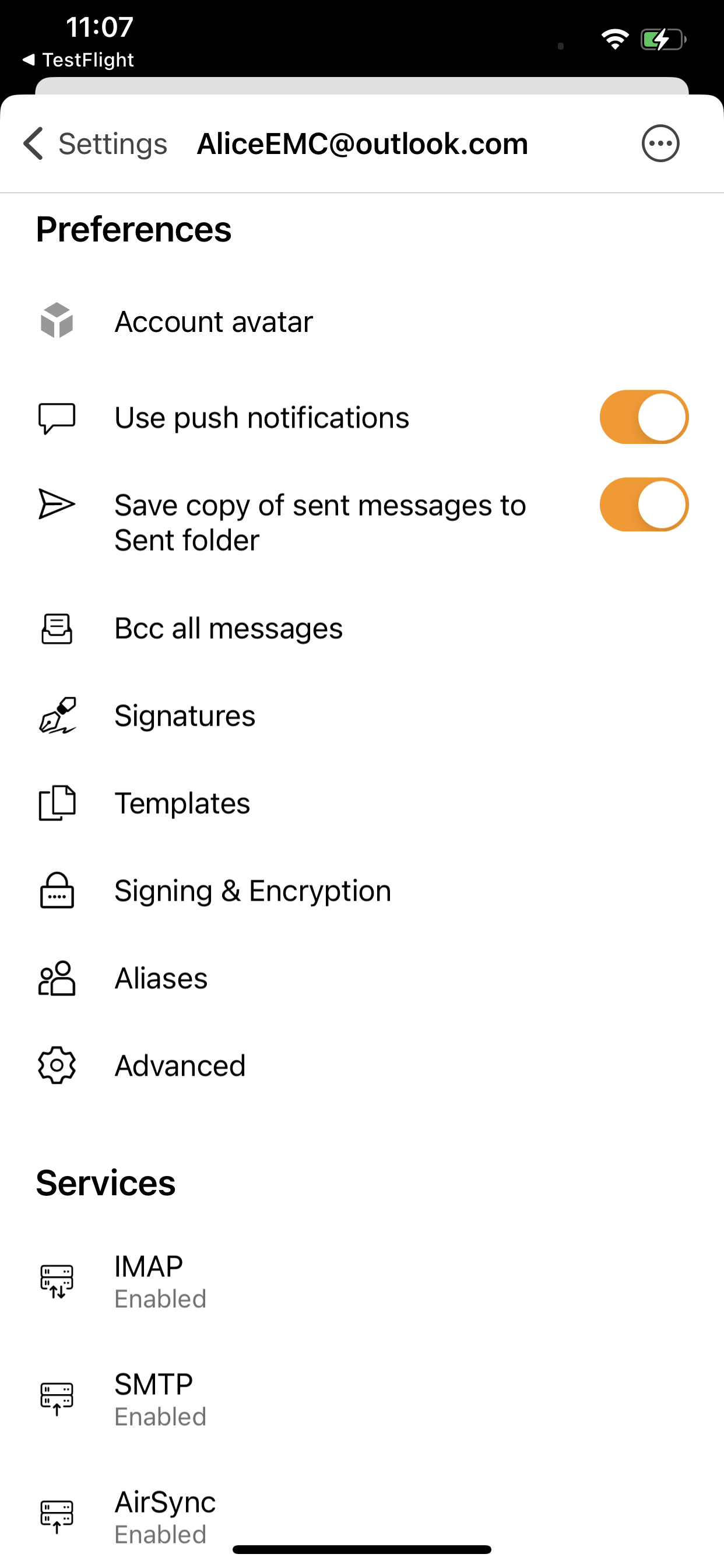Open Signing & Encryption
The image size is (724, 1568).
tap(362, 891)
